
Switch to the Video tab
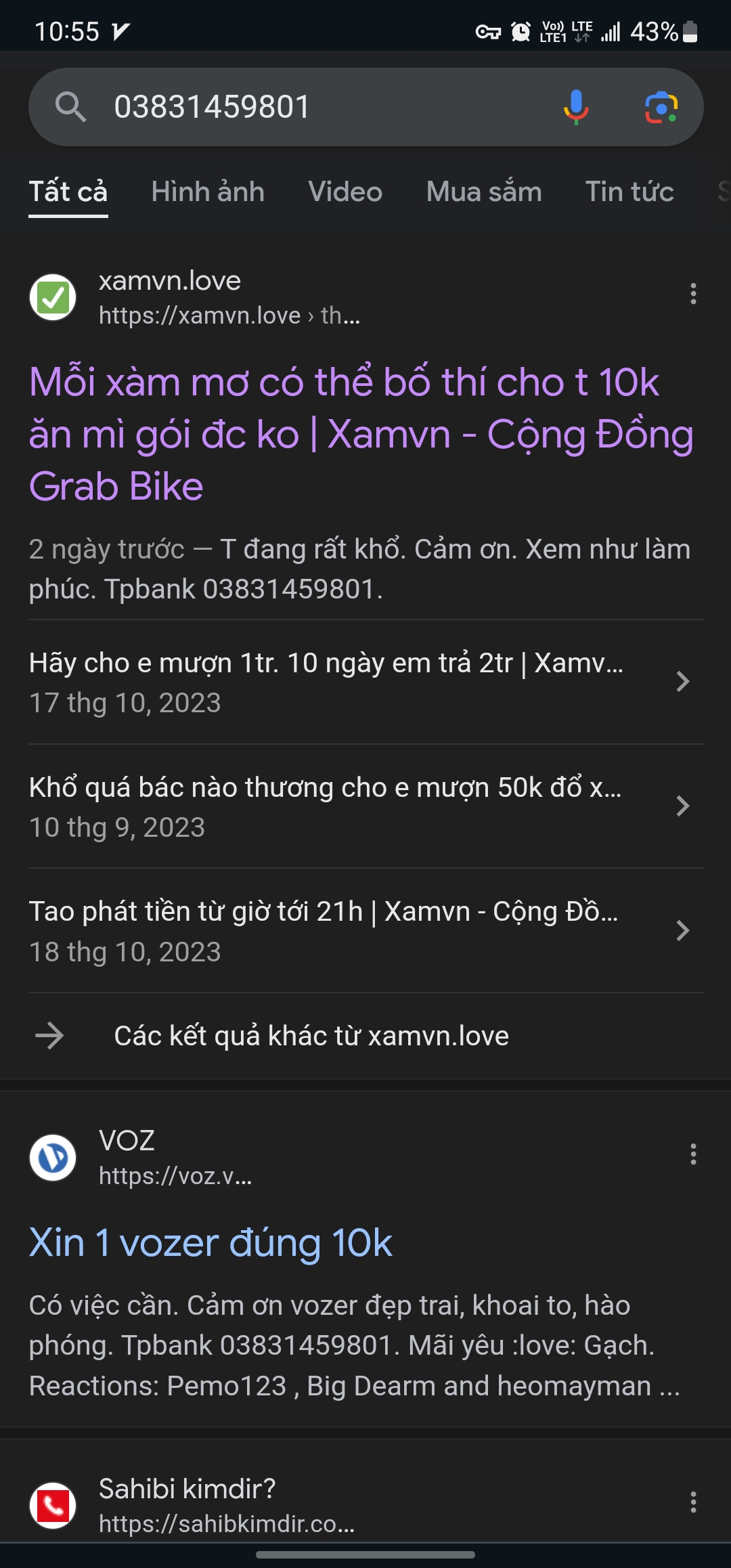[345, 192]
